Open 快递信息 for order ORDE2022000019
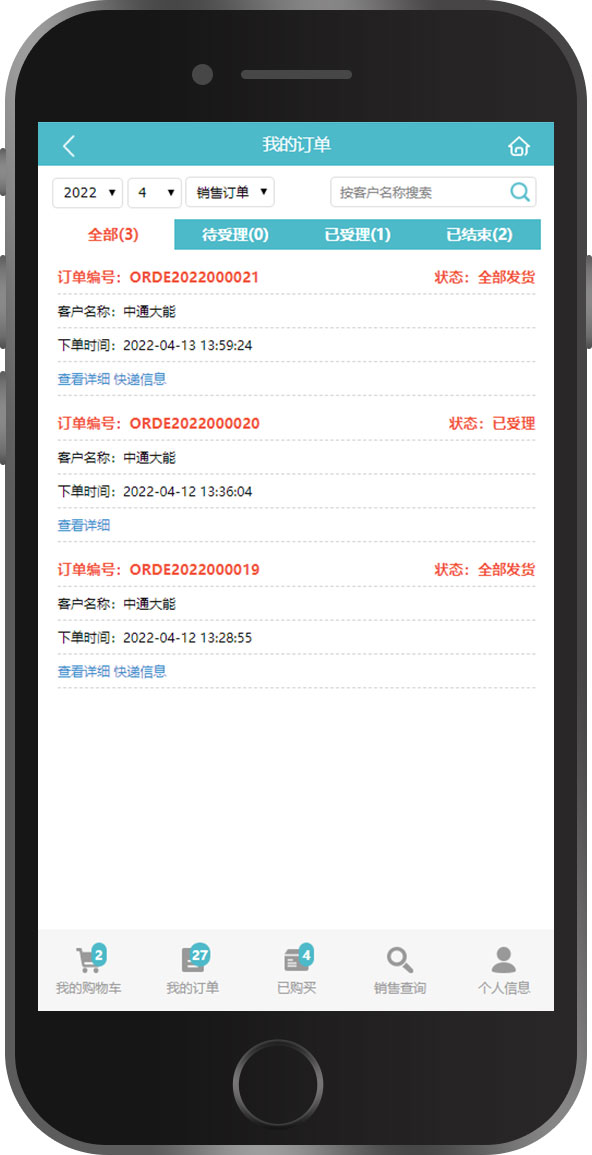 point(140,671)
